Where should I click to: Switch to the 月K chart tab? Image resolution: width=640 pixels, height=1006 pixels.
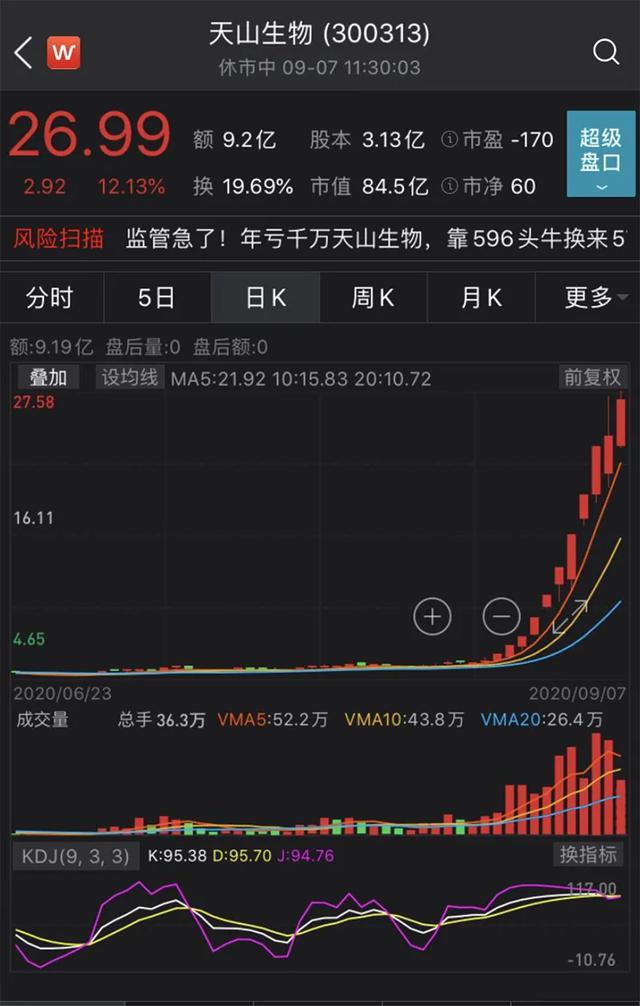481,296
